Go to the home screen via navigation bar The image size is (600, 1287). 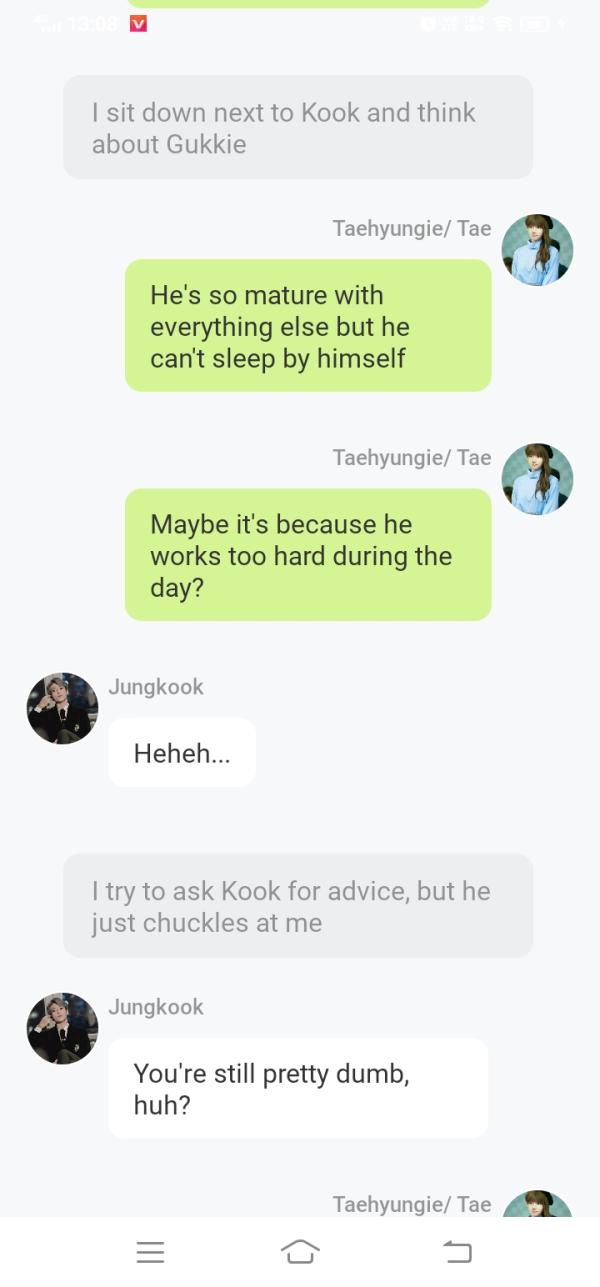[x=300, y=1251]
